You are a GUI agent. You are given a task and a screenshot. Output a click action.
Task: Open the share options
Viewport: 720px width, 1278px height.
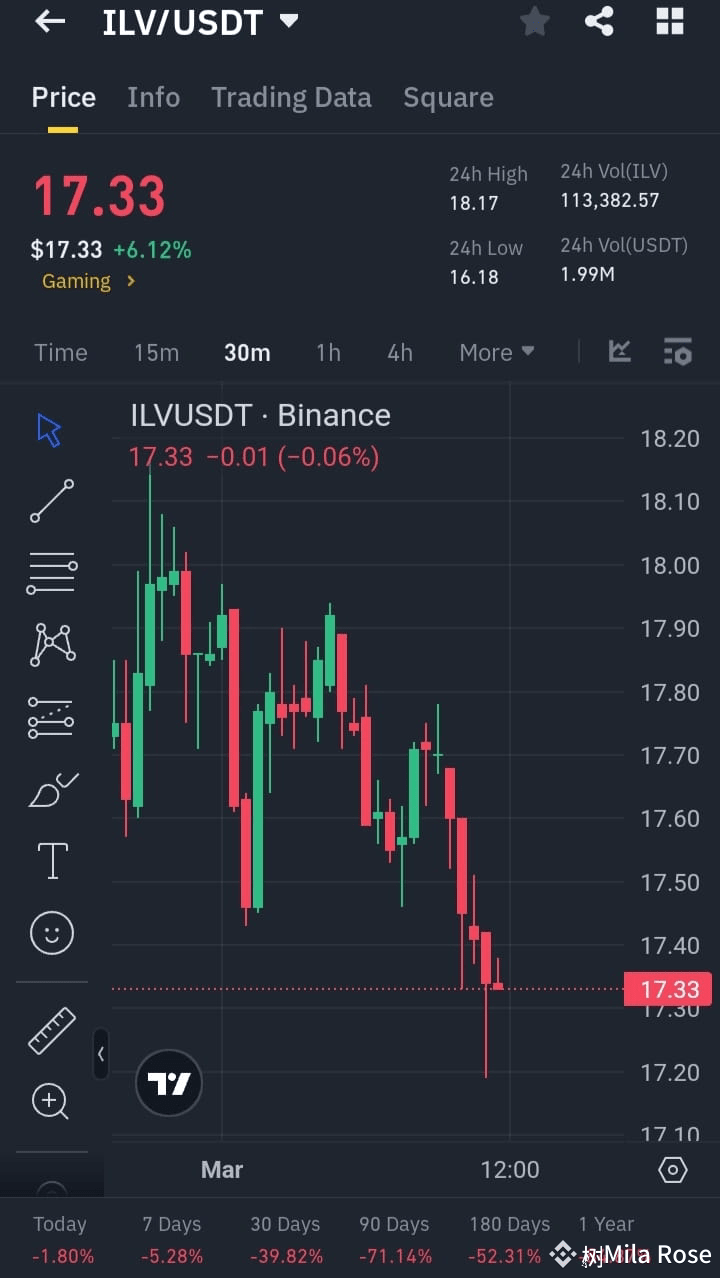[599, 21]
